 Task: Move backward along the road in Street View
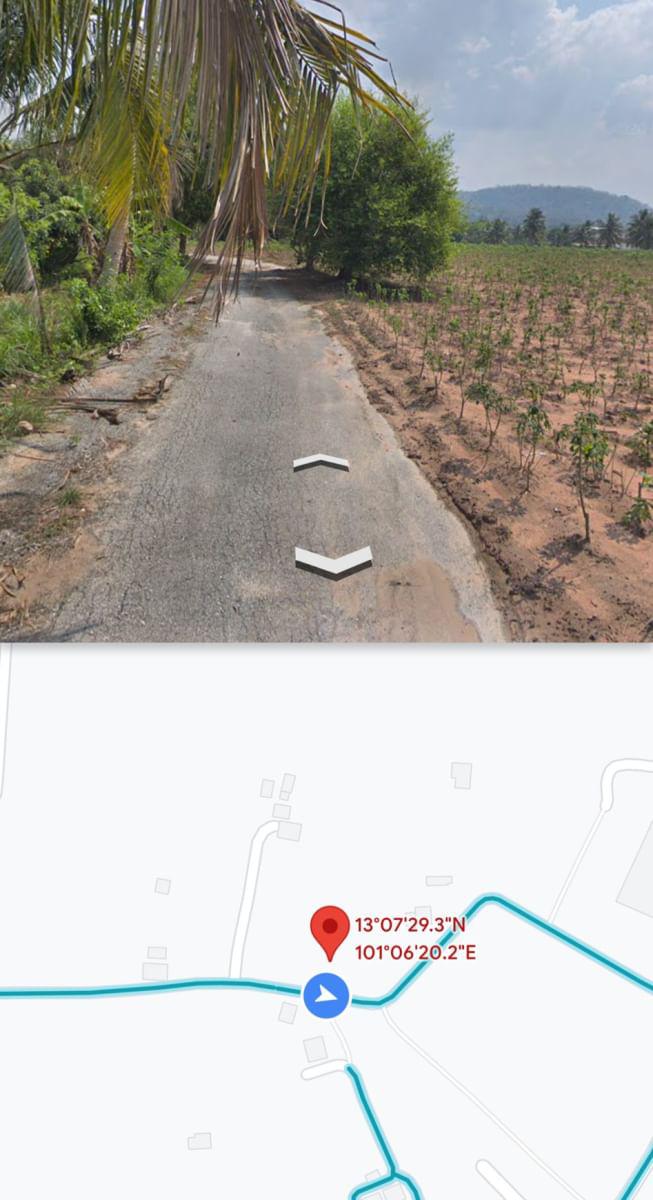[x=334, y=561]
